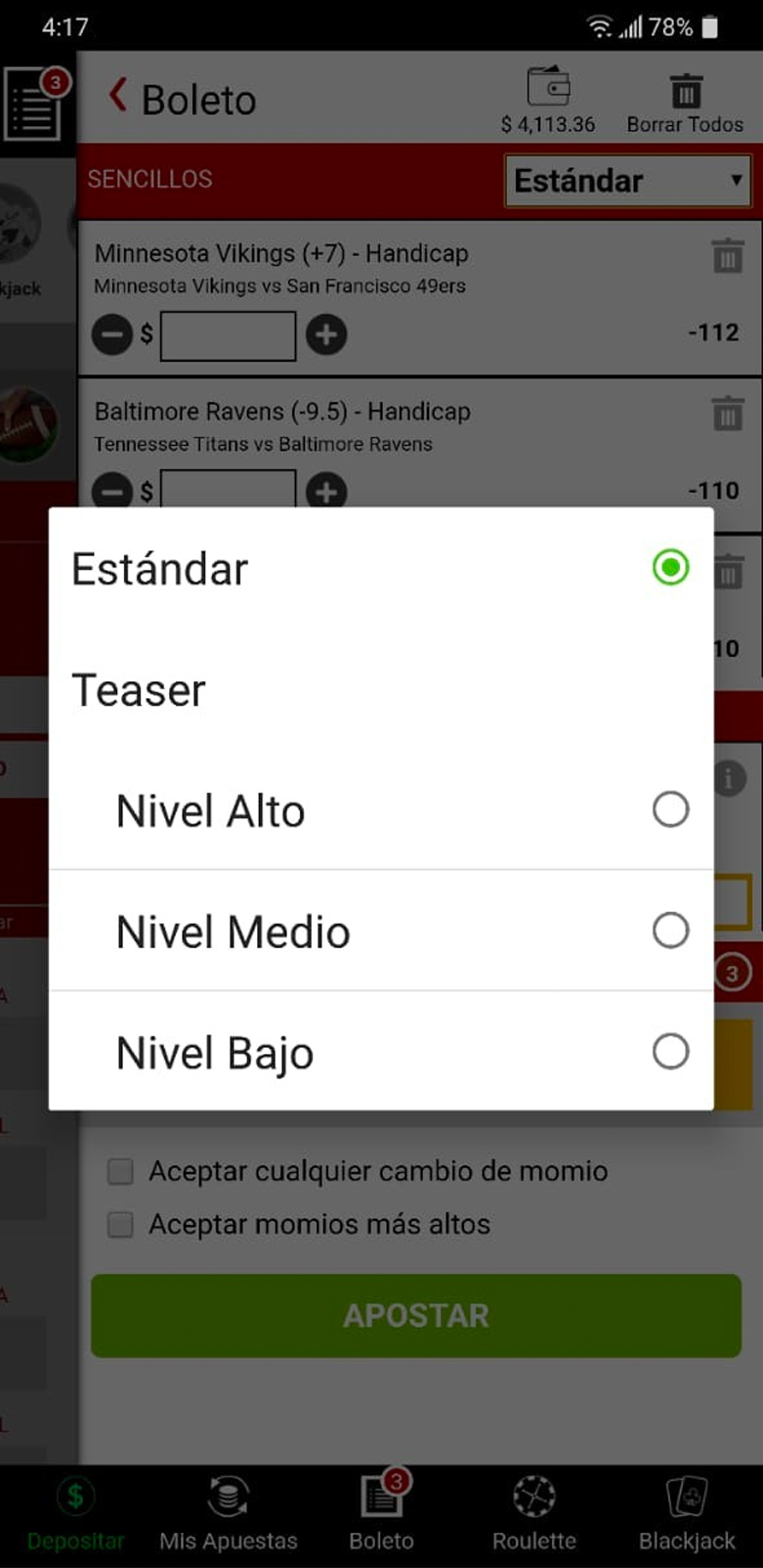The width and height of the screenshot is (763, 1568).
Task: Choose Nivel Medio teaser level
Action: (381, 931)
